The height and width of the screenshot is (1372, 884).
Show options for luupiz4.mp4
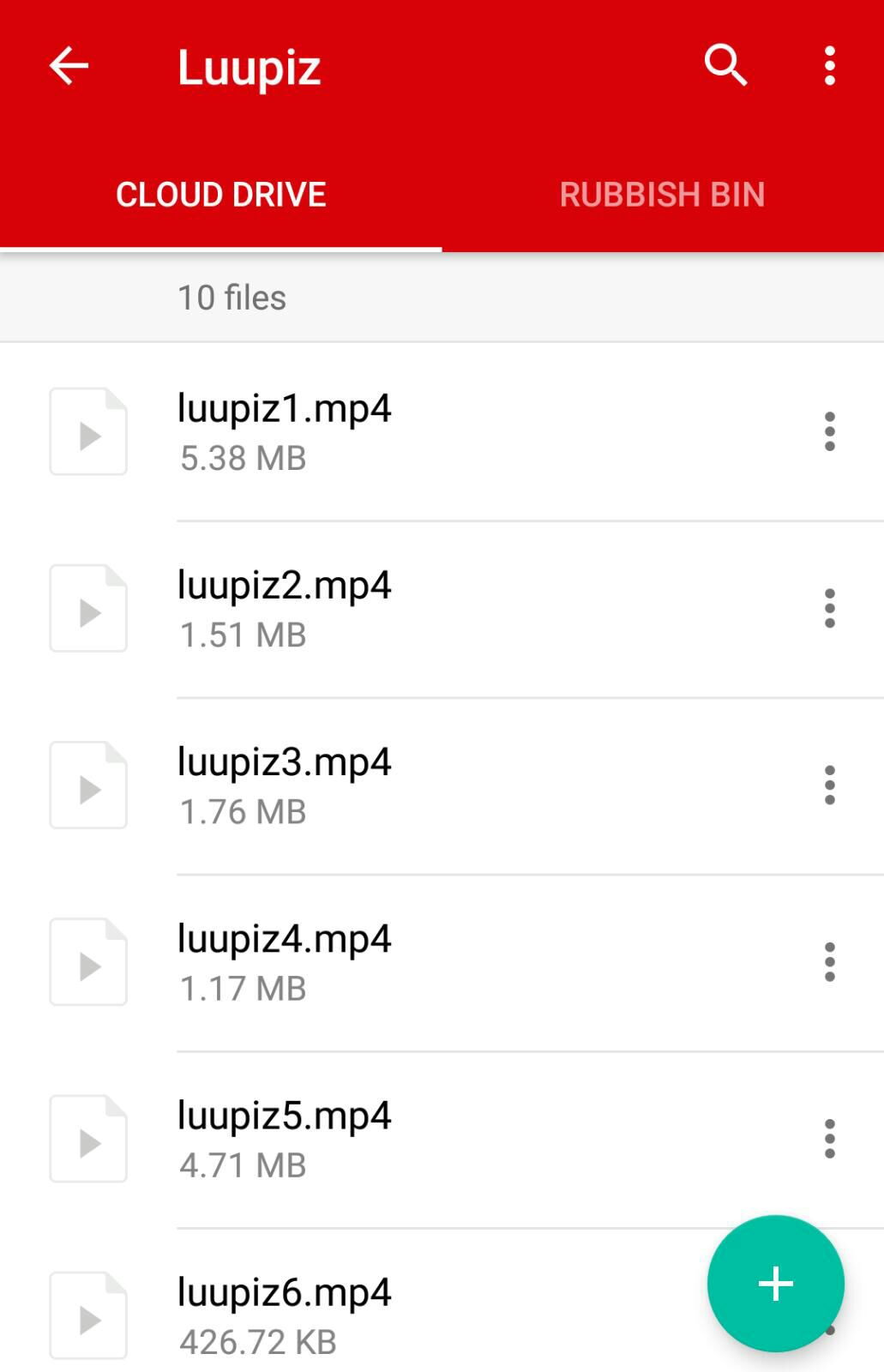[829, 962]
